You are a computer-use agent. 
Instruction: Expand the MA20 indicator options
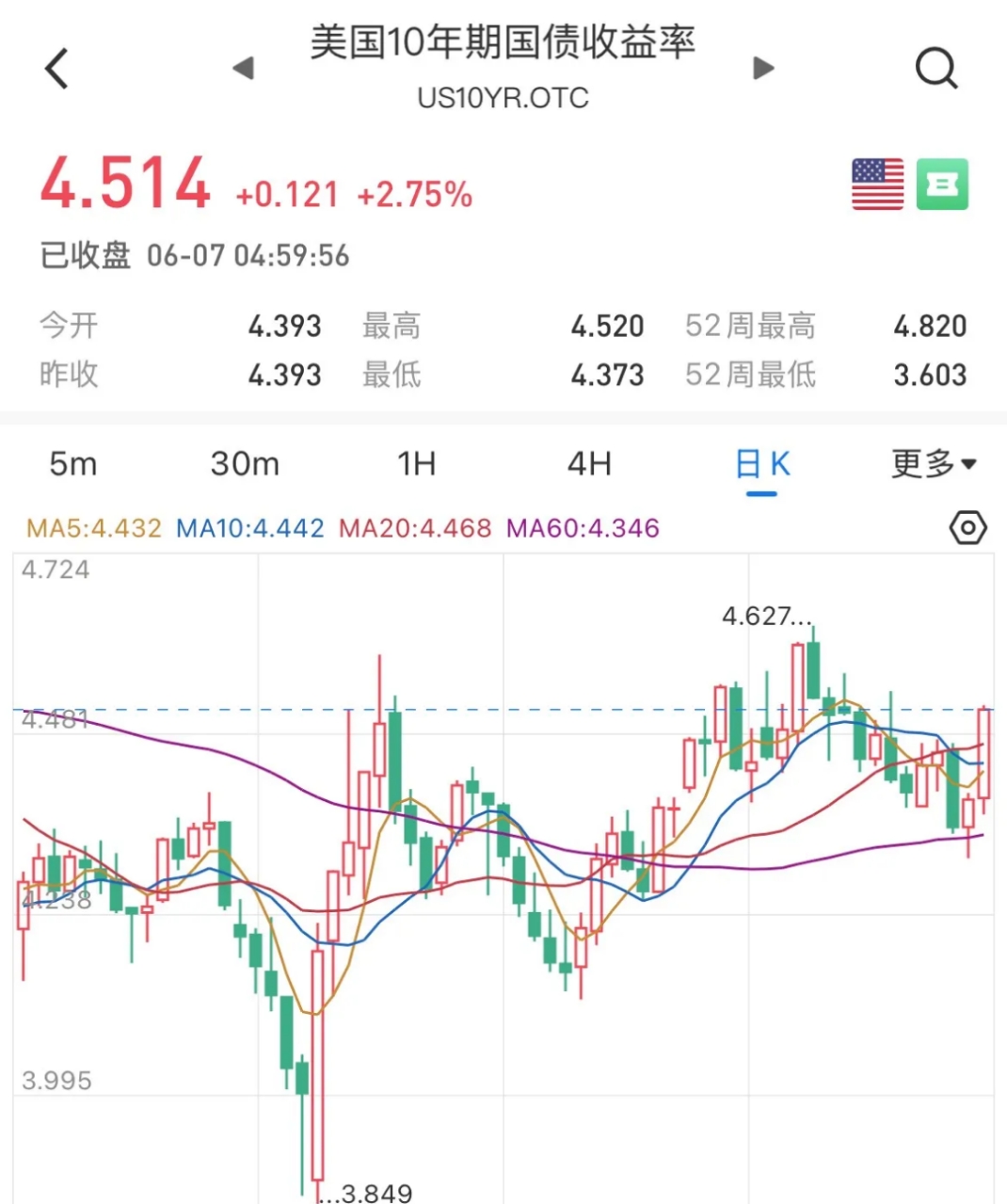tap(416, 529)
